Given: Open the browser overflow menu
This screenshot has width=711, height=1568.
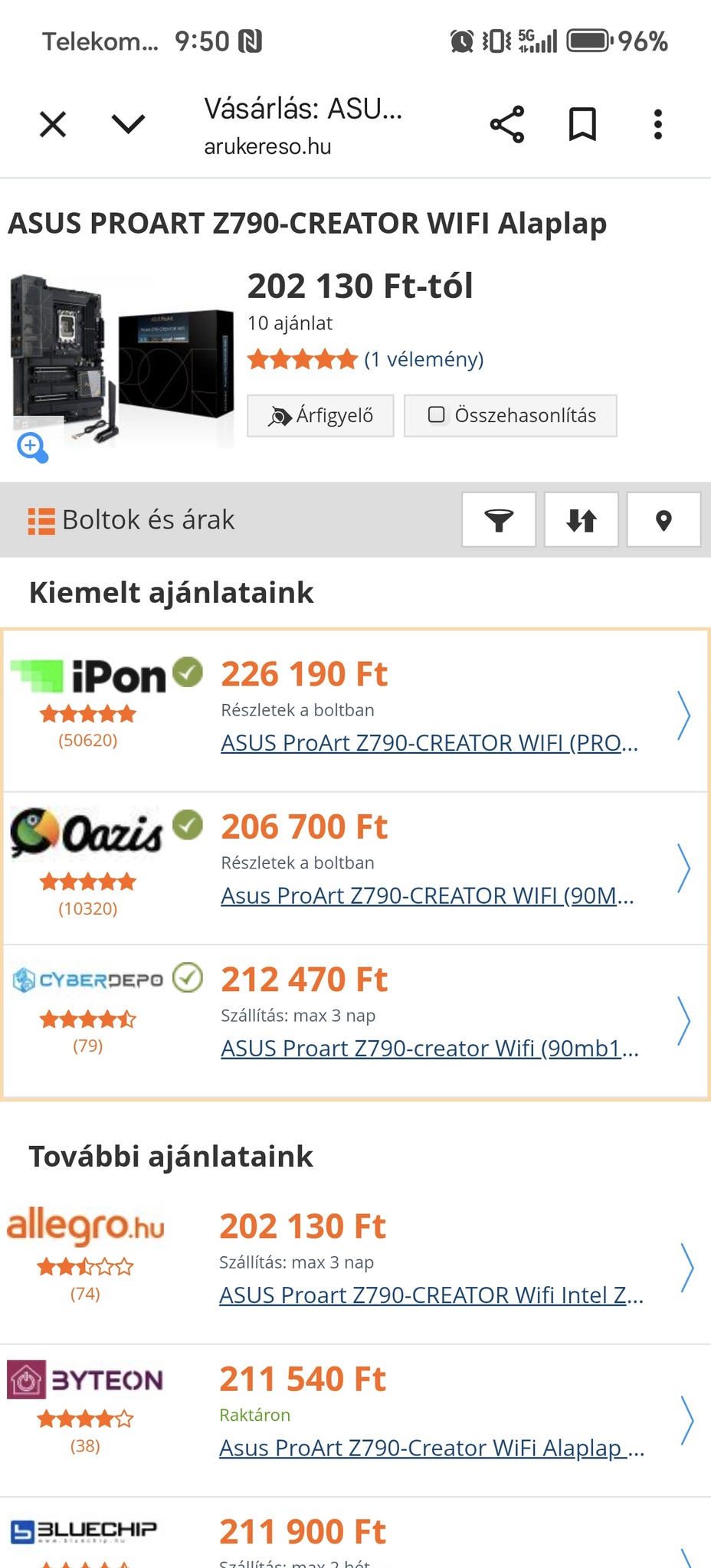Looking at the screenshot, I should pos(657,124).
